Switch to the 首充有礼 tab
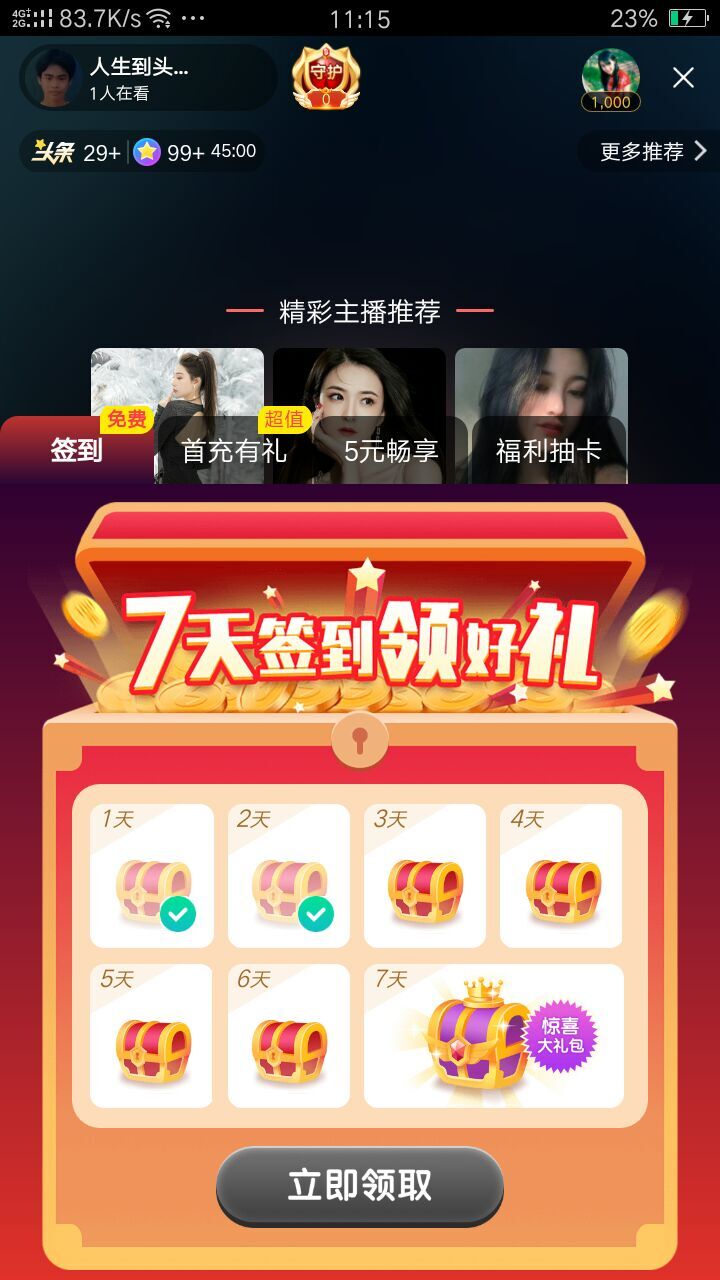 (234, 451)
